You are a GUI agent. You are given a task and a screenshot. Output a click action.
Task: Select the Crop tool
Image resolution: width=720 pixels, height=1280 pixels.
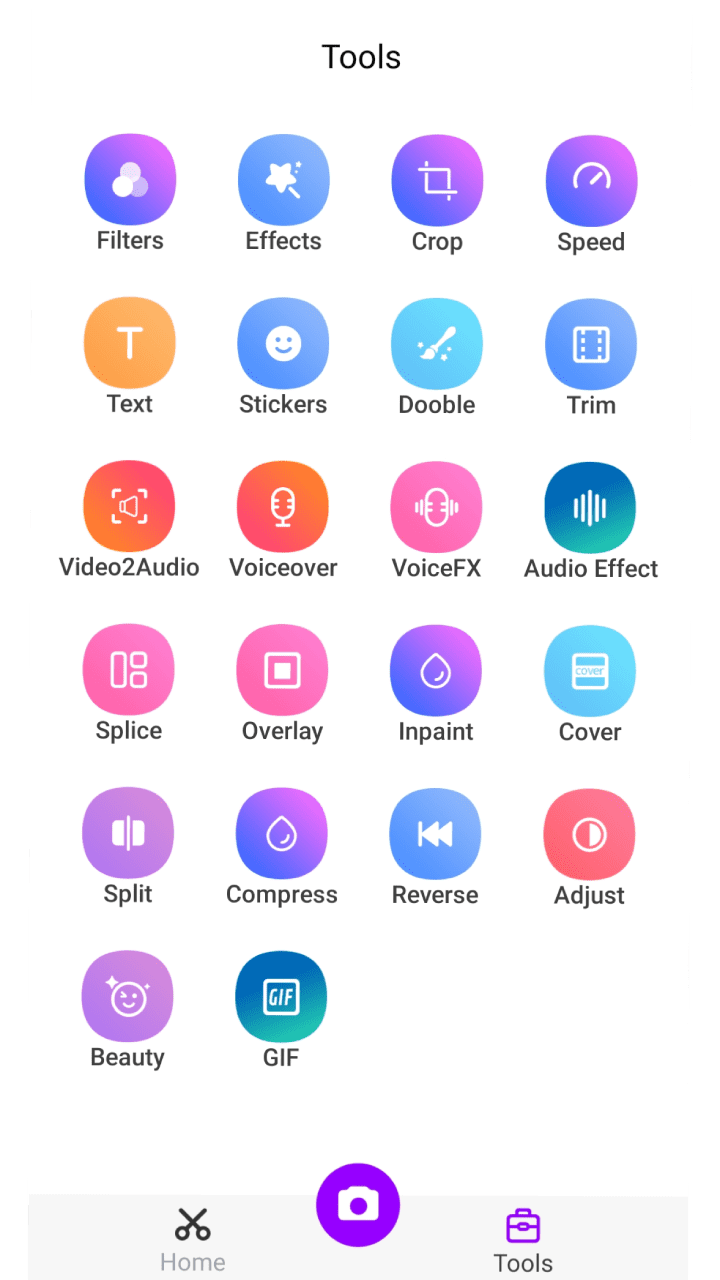point(437,181)
